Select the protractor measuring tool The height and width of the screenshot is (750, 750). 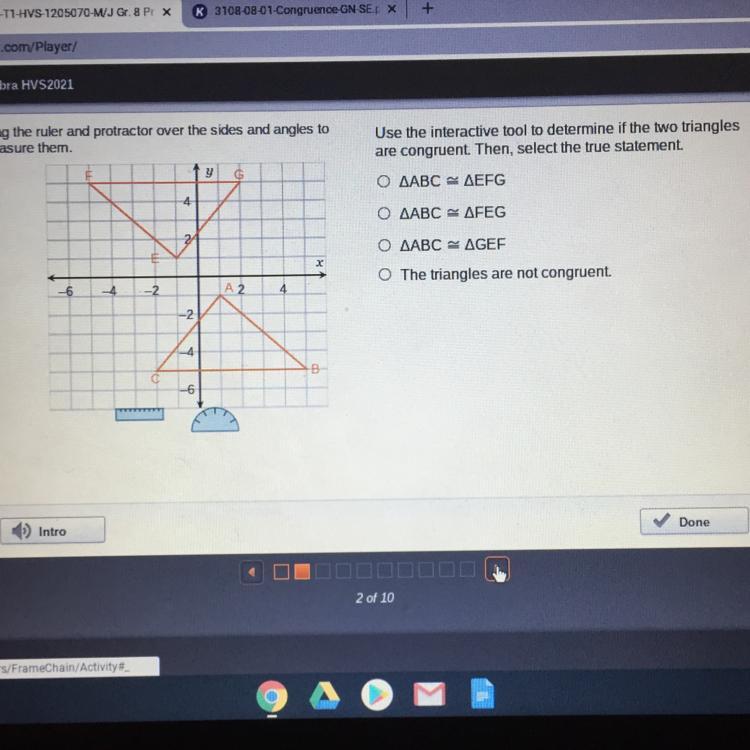click(215, 420)
